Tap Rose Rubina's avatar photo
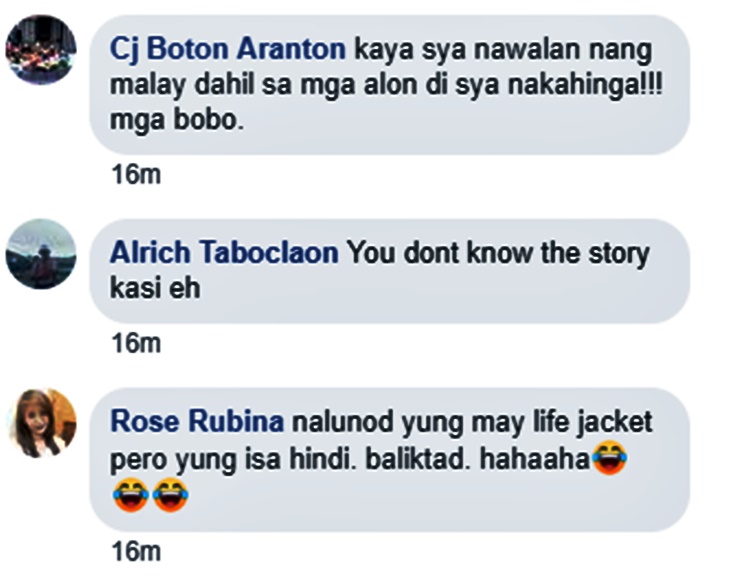The height and width of the screenshot is (581, 750). [x=41, y=423]
